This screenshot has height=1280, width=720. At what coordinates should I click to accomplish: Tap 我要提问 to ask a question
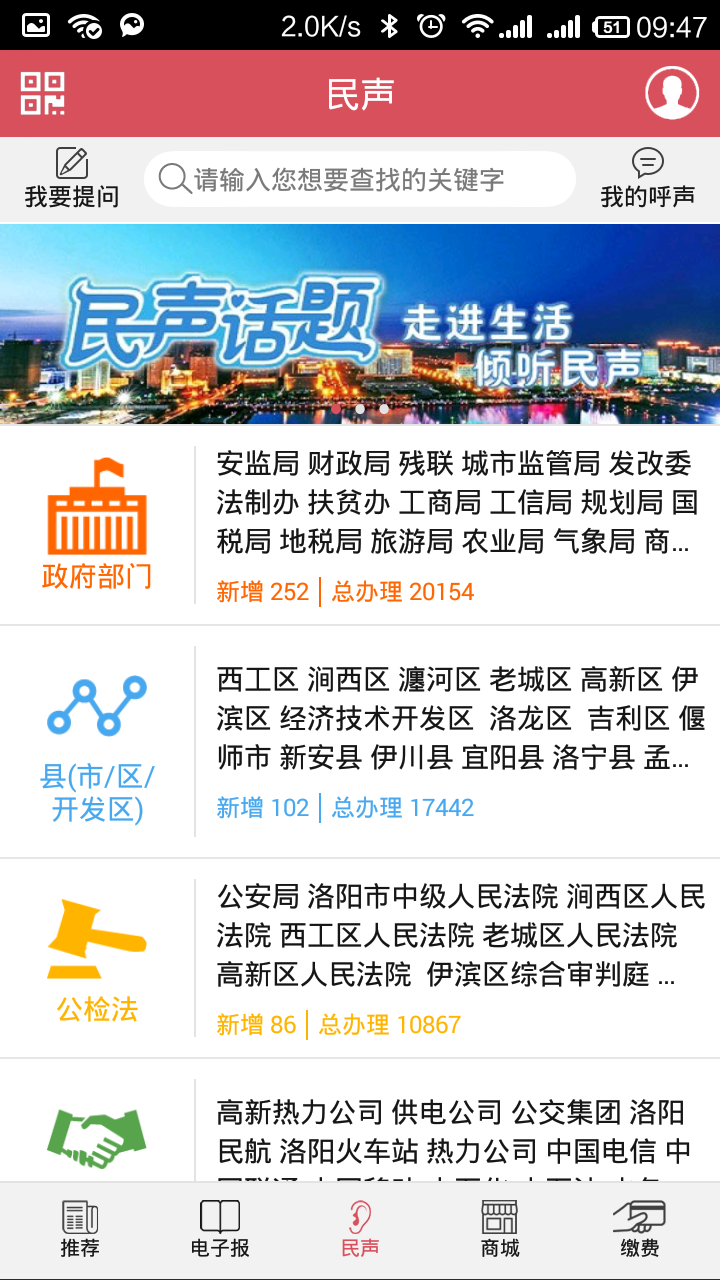click(x=71, y=179)
